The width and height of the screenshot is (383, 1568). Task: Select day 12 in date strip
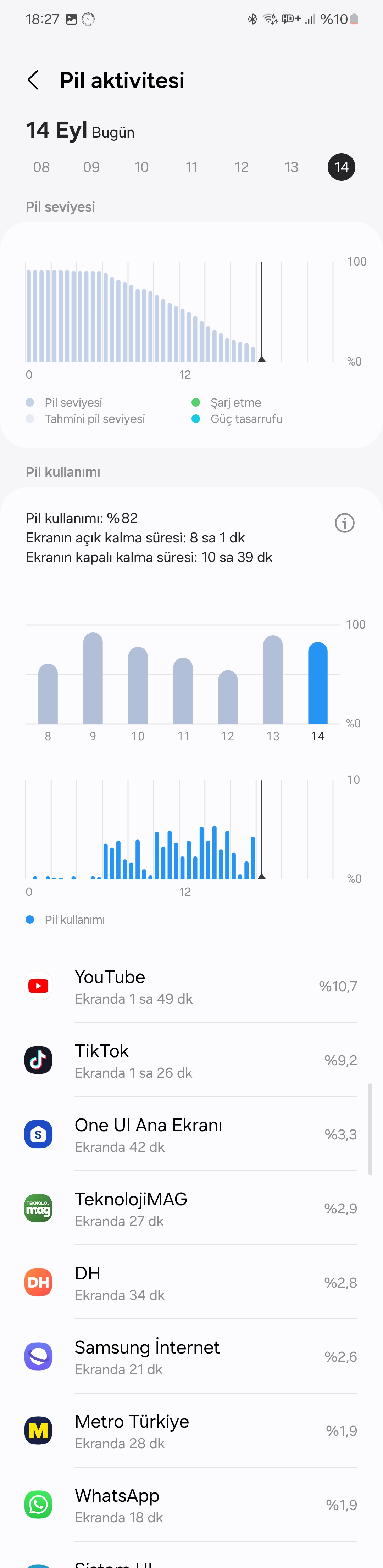pyautogui.click(x=242, y=167)
